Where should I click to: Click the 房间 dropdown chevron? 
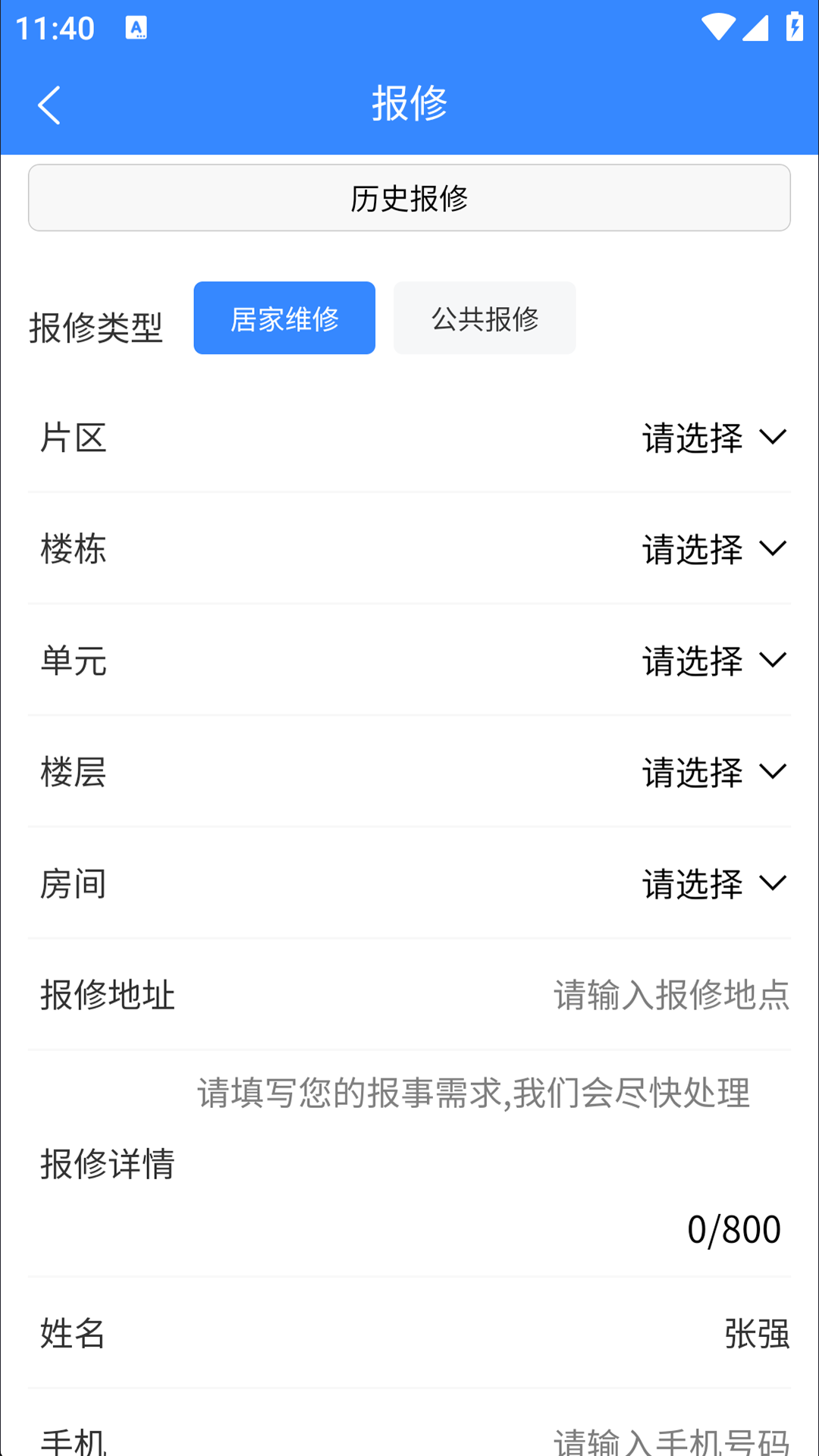[772, 883]
